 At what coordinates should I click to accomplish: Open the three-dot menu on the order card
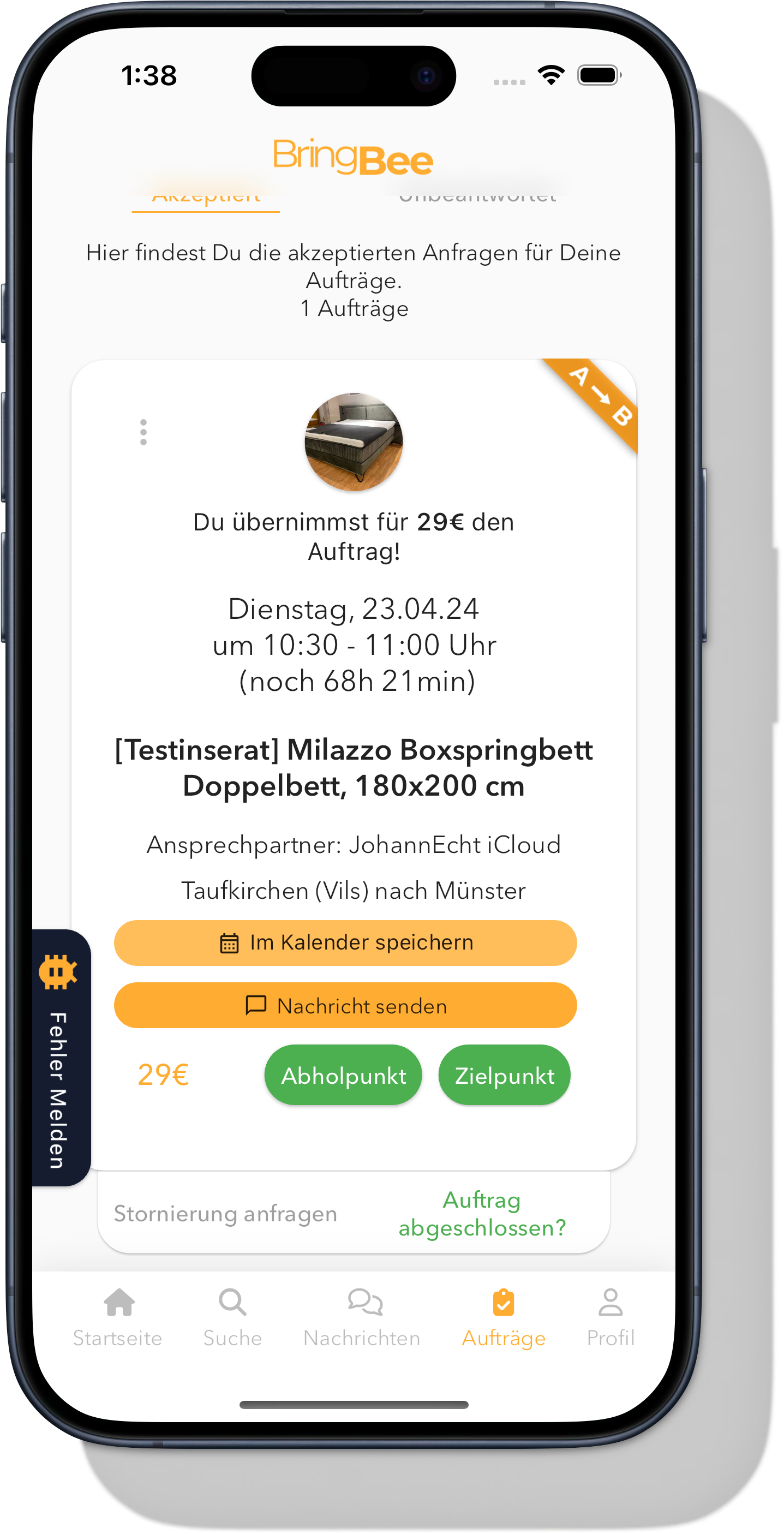[x=143, y=432]
